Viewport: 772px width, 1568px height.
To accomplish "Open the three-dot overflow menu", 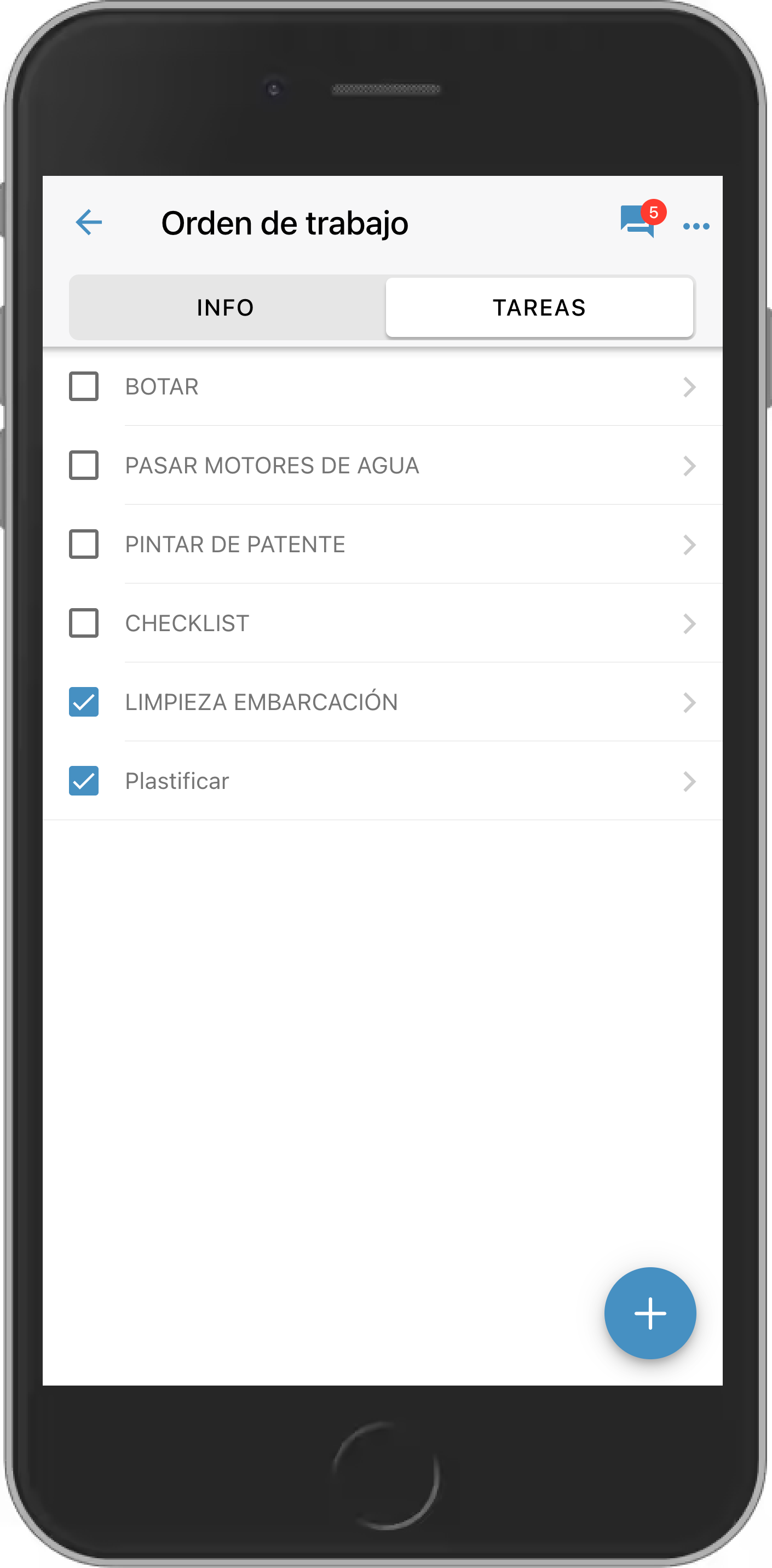I will tap(695, 226).
